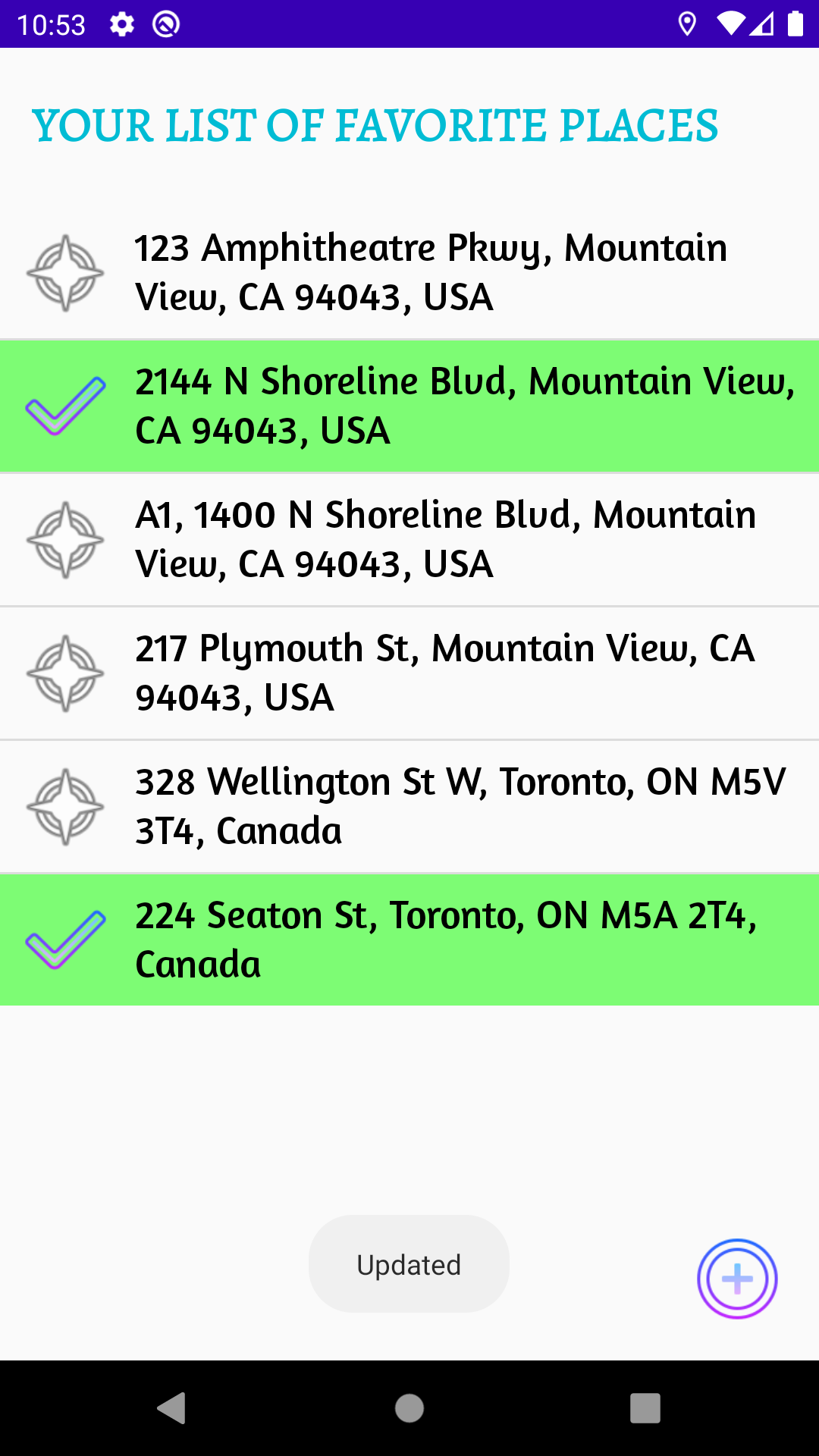This screenshot has height=1456, width=819.
Task: Return to home screen
Action: tap(409, 1408)
